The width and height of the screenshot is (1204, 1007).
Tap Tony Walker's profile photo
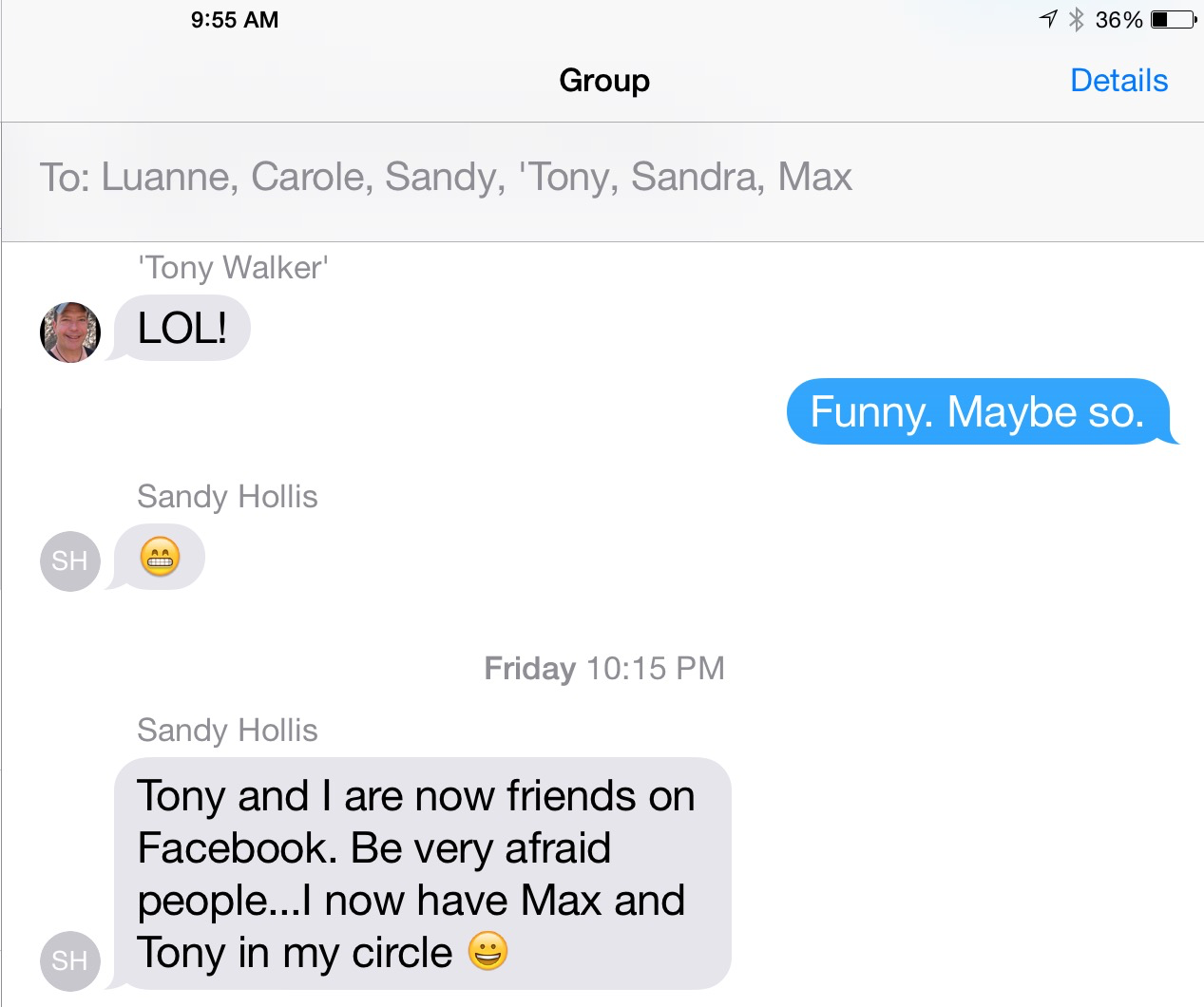(x=70, y=332)
